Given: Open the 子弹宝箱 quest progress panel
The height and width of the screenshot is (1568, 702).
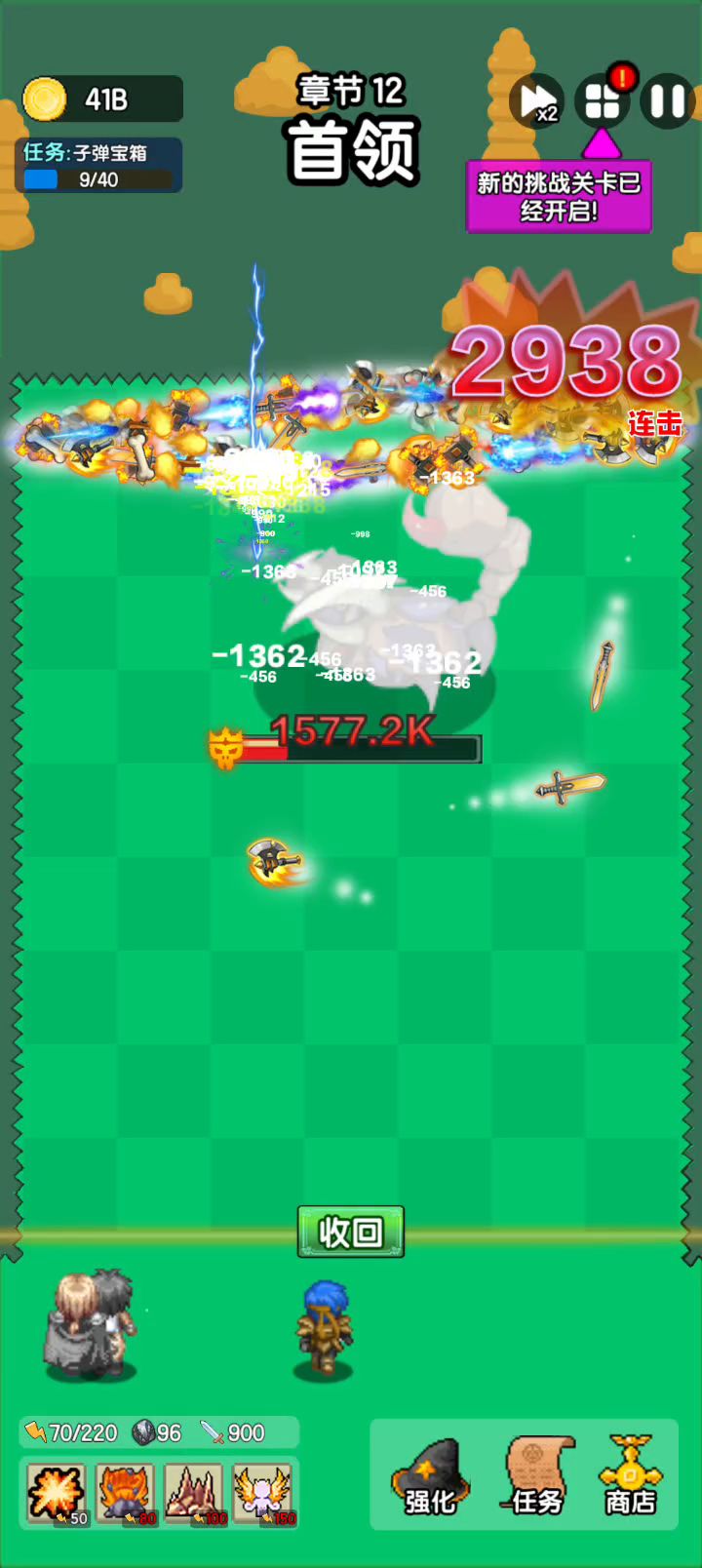Looking at the screenshot, I should (99, 165).
